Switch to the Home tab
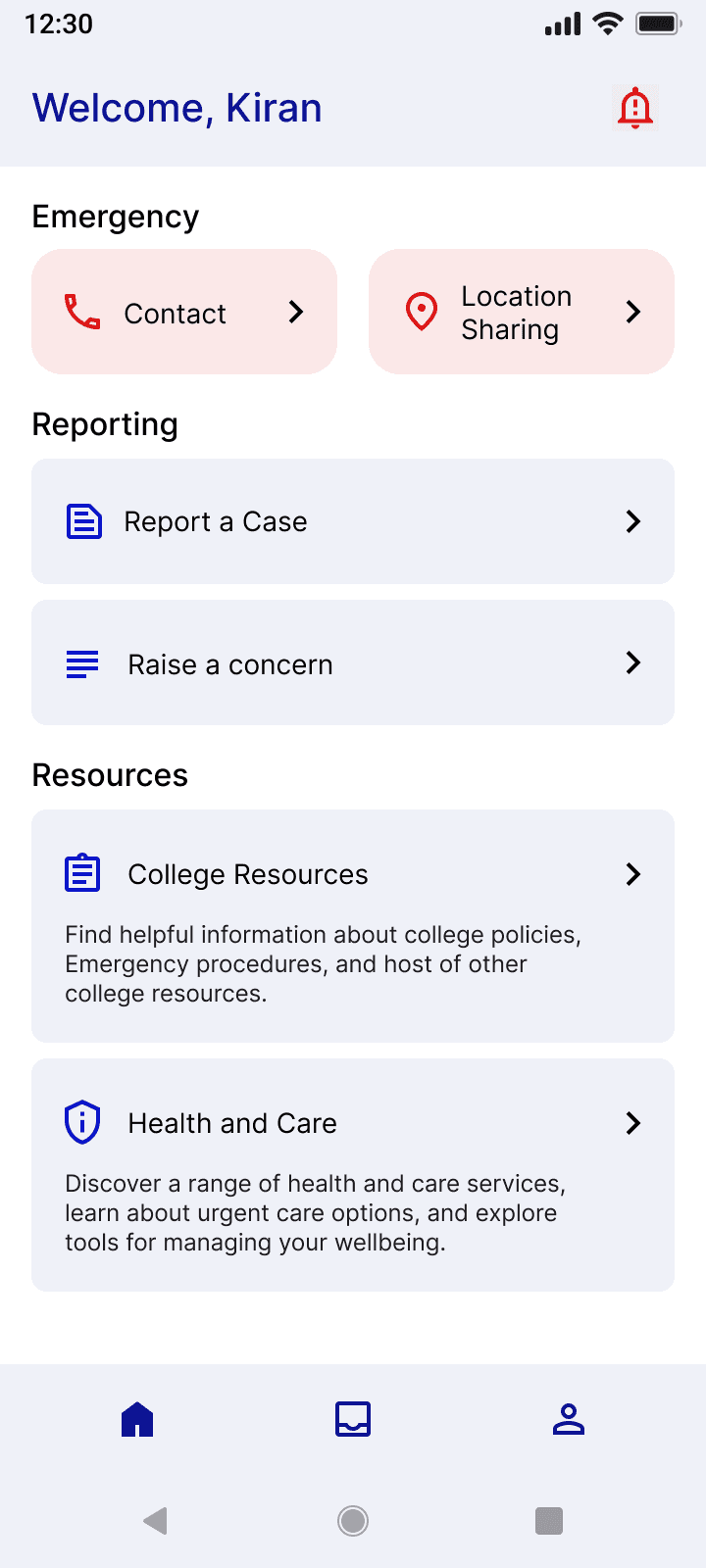706x1568 pixels. pyautogui.click(x=137, y=1419)
